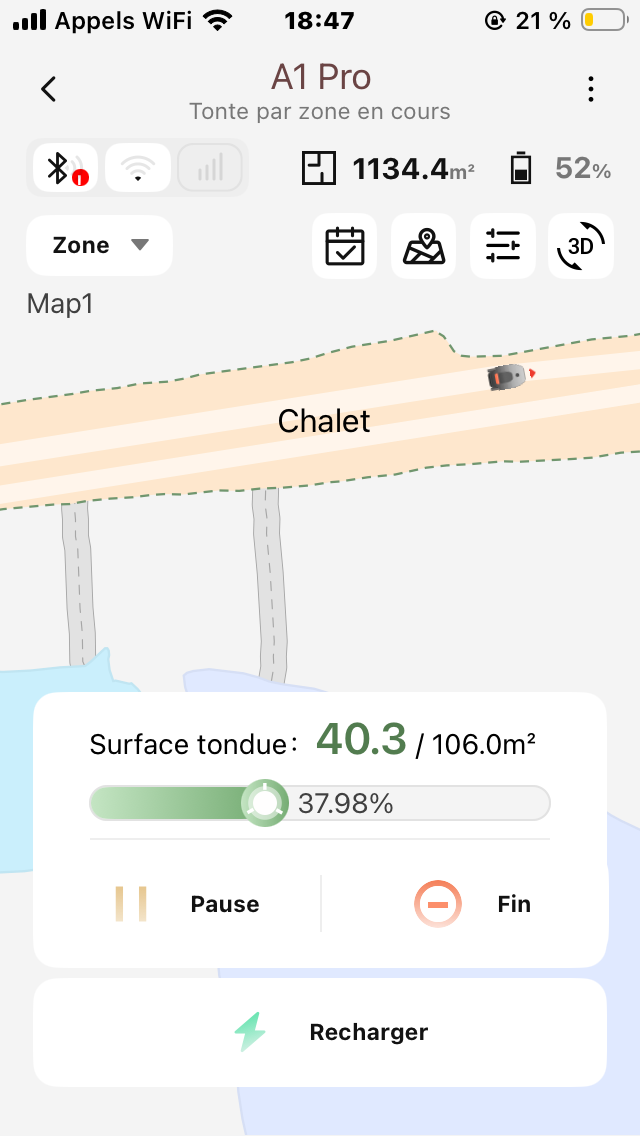Switch to the 3D map view
This screenshot has width=640, height=1136.
tap(581, 245)
